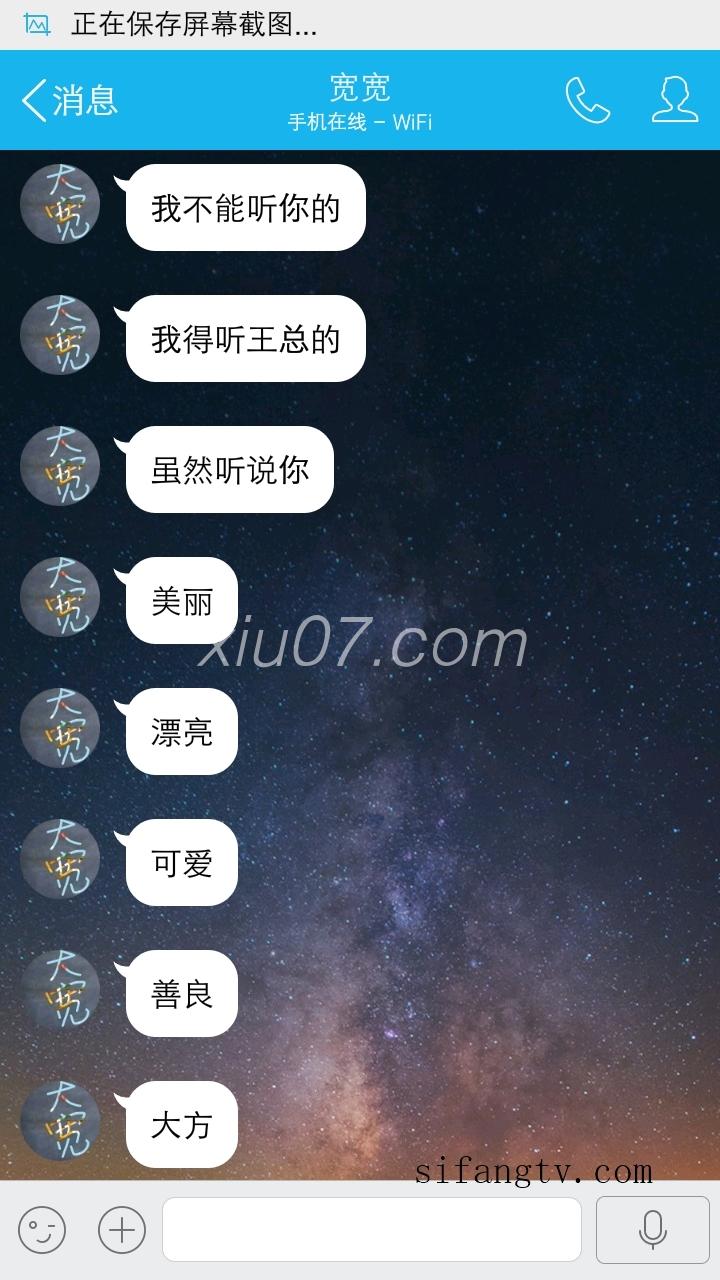Start a voice call with 宽宽
720x1280 pixels.
(x=587, y=100)
